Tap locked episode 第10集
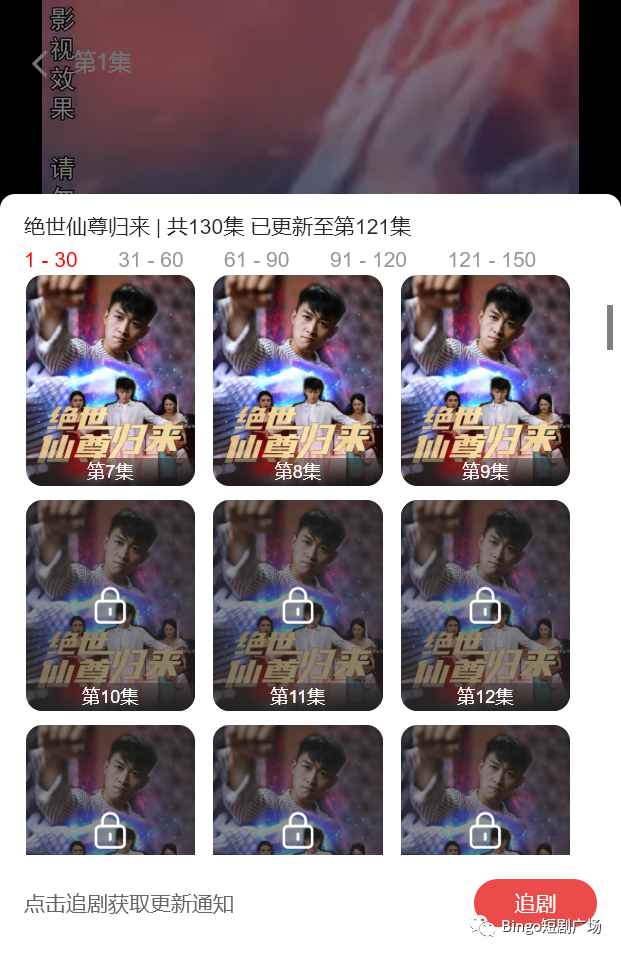The height and width of the screenshot is (954, 621). click(110, 605)
